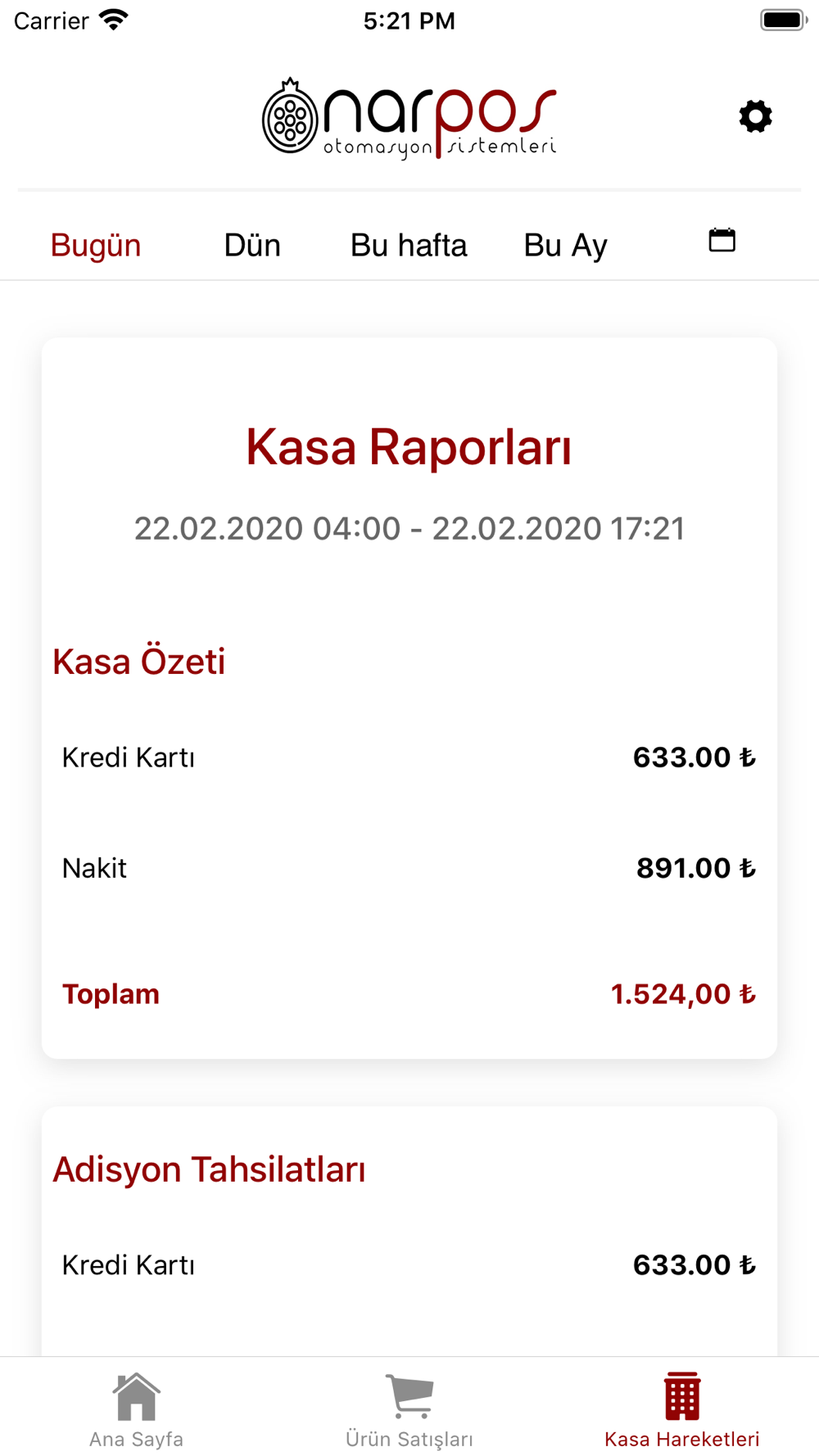
Task: Select the Bugün date filter
Action: 96,245
